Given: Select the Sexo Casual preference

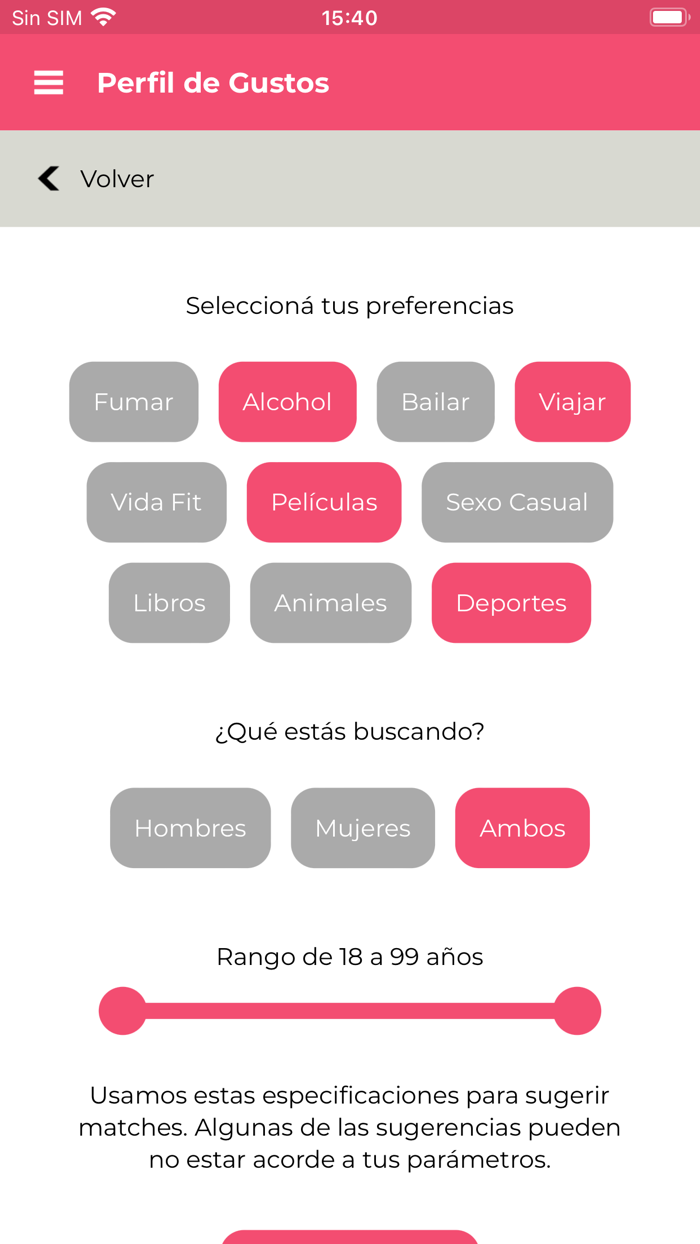Looking at the screenshot, I should [517, 502].
